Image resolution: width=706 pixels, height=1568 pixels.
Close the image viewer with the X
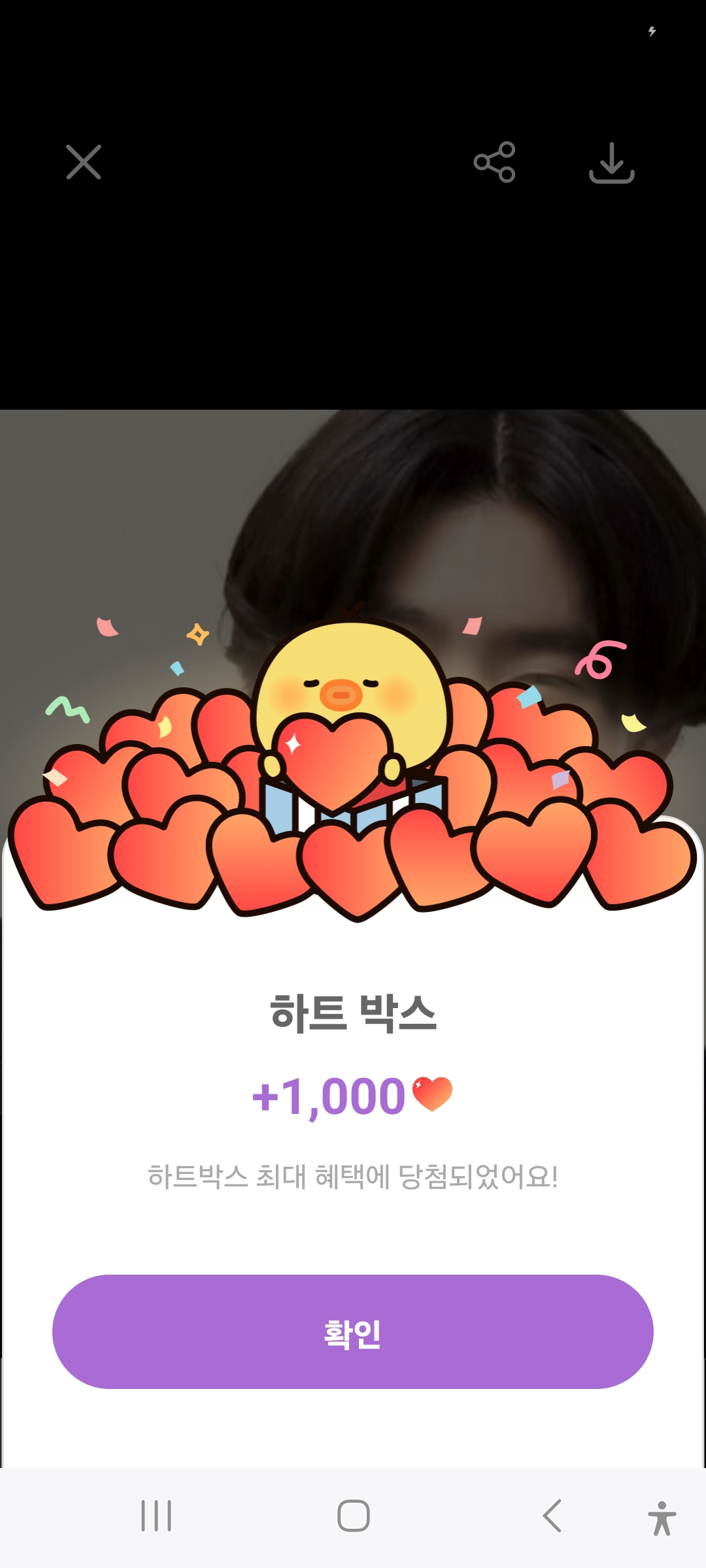(84, 162)
